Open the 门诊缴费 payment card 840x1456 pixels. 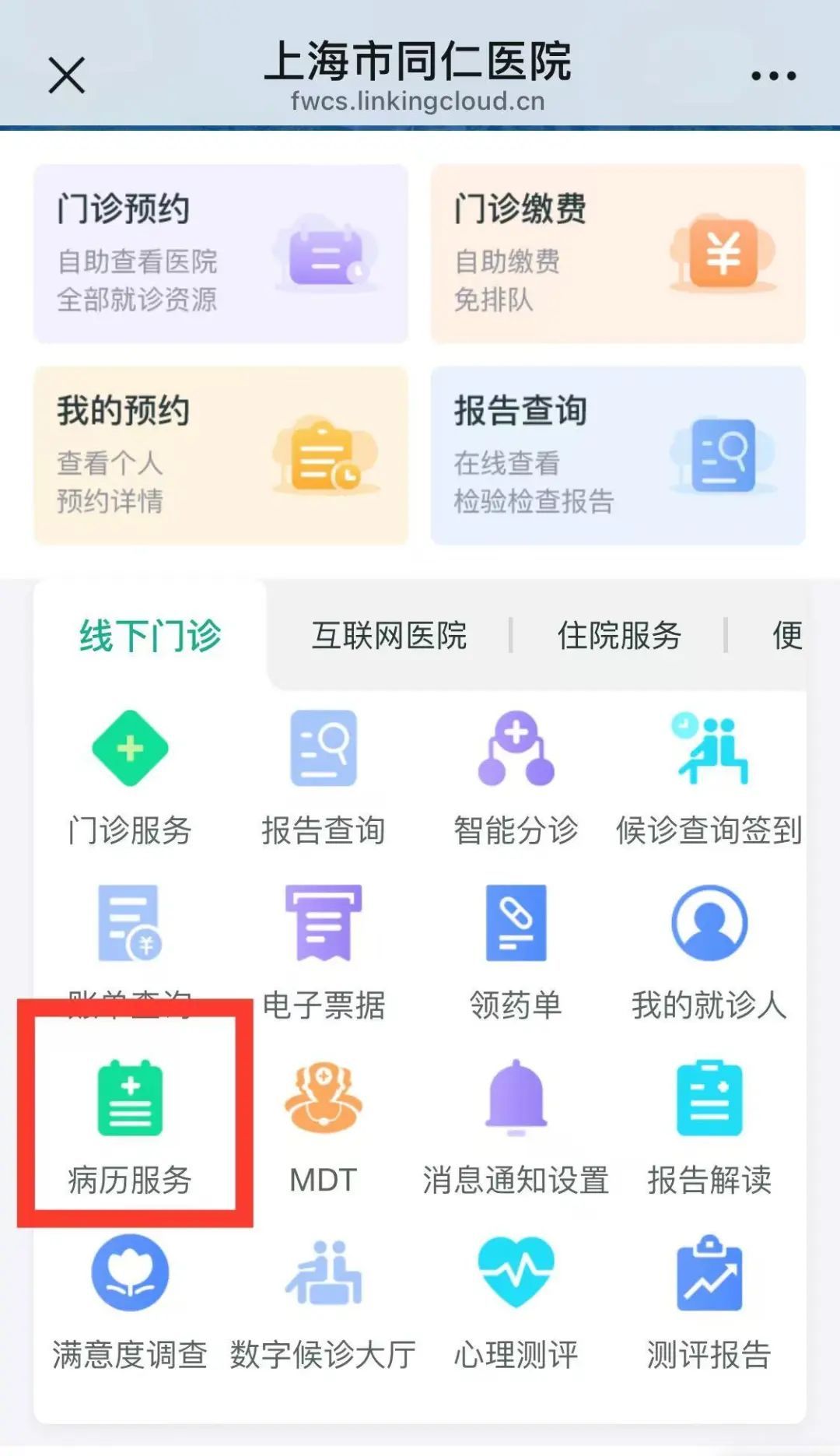coord(618,254)
